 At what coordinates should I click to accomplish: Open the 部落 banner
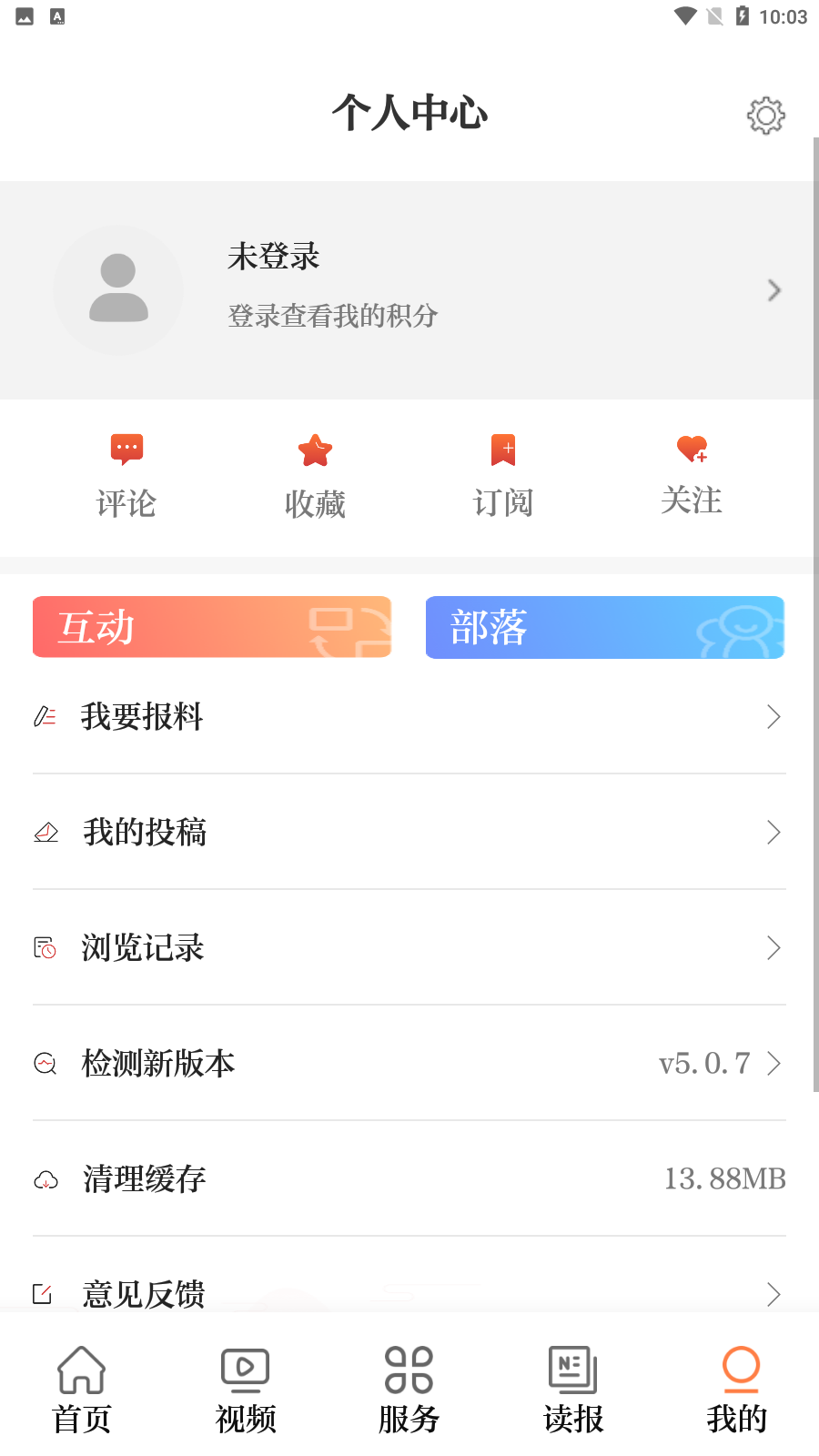[604, 627]
